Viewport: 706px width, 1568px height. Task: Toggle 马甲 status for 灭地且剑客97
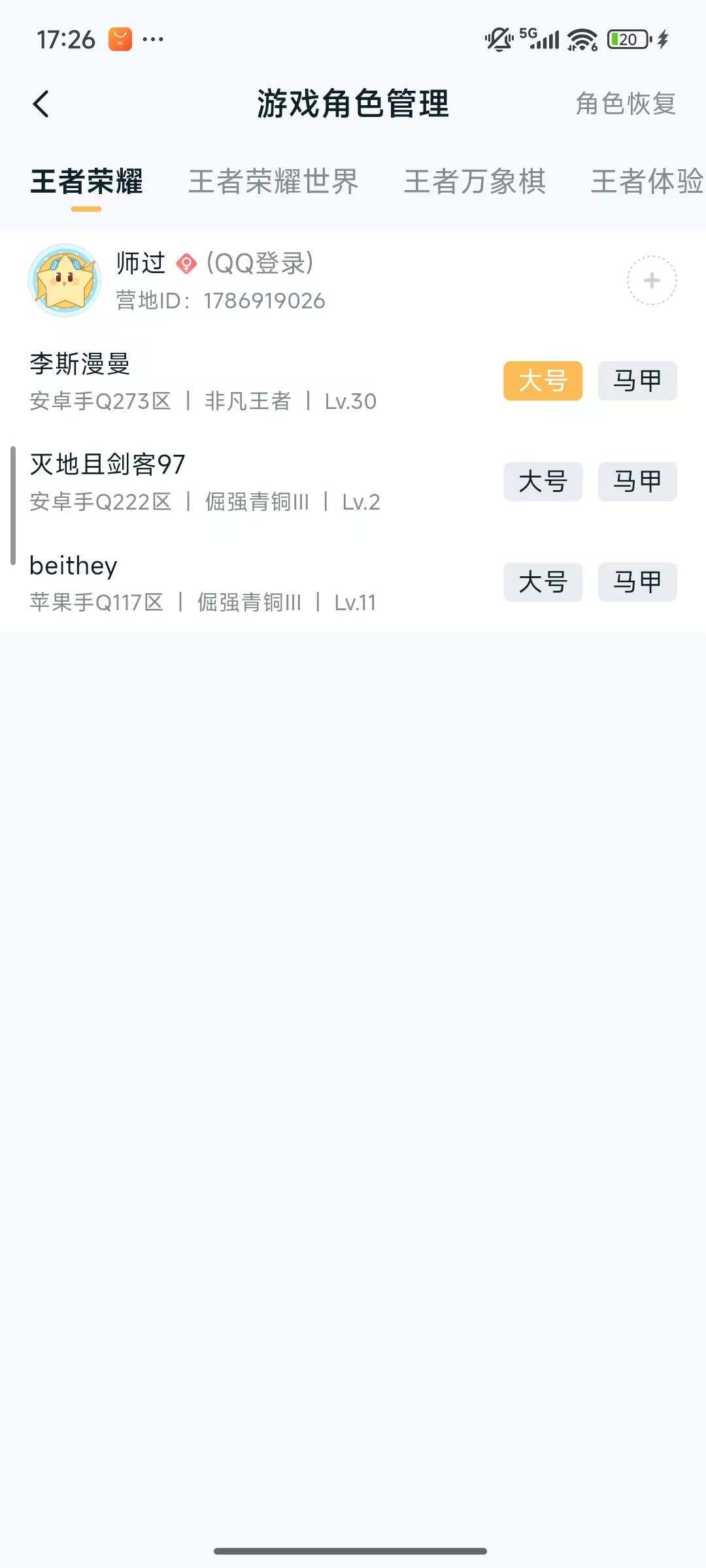pyautogui.click(x=637, y=482)
